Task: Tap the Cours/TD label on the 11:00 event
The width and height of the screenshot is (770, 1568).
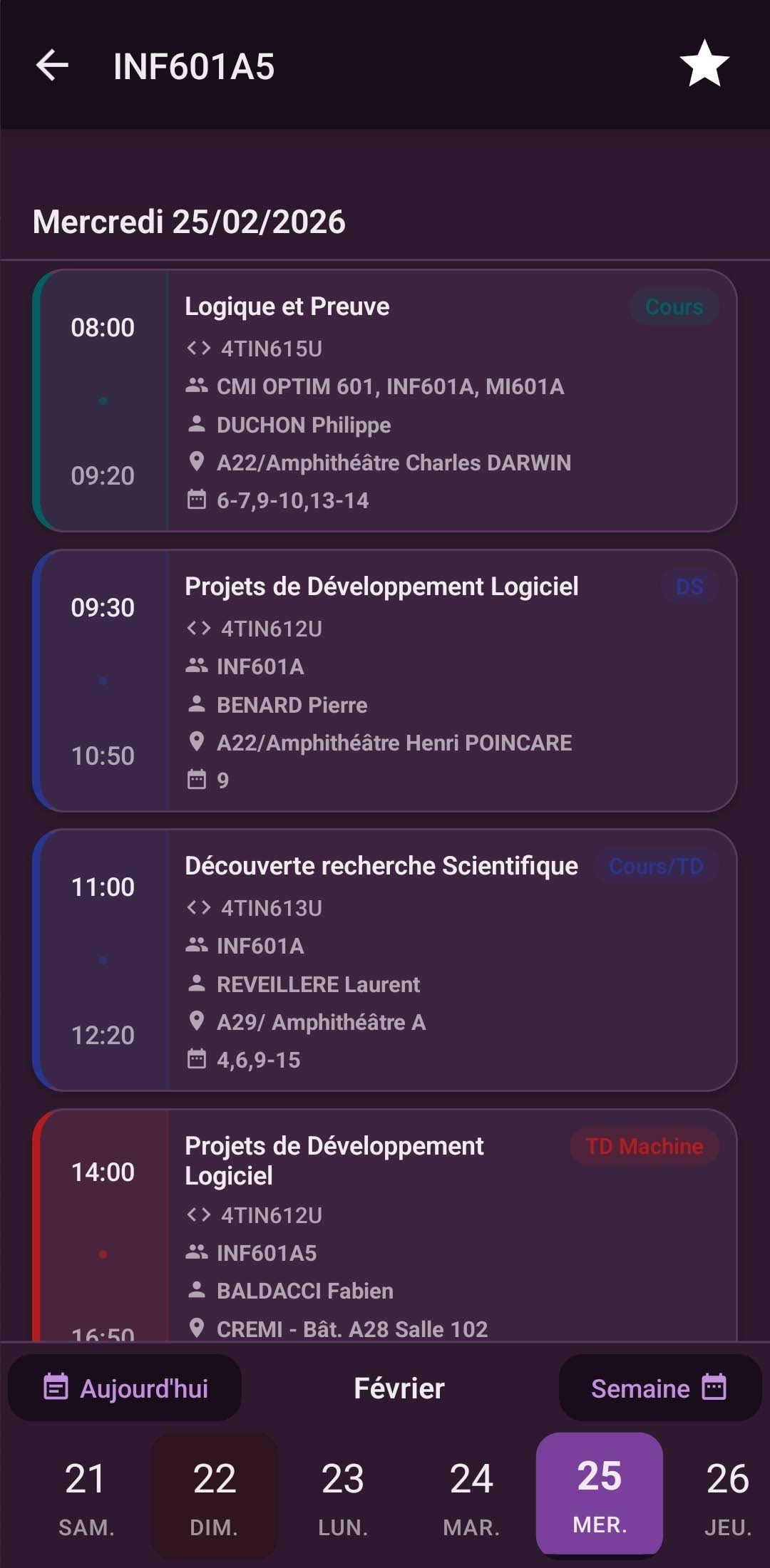Action: [656, 866]
